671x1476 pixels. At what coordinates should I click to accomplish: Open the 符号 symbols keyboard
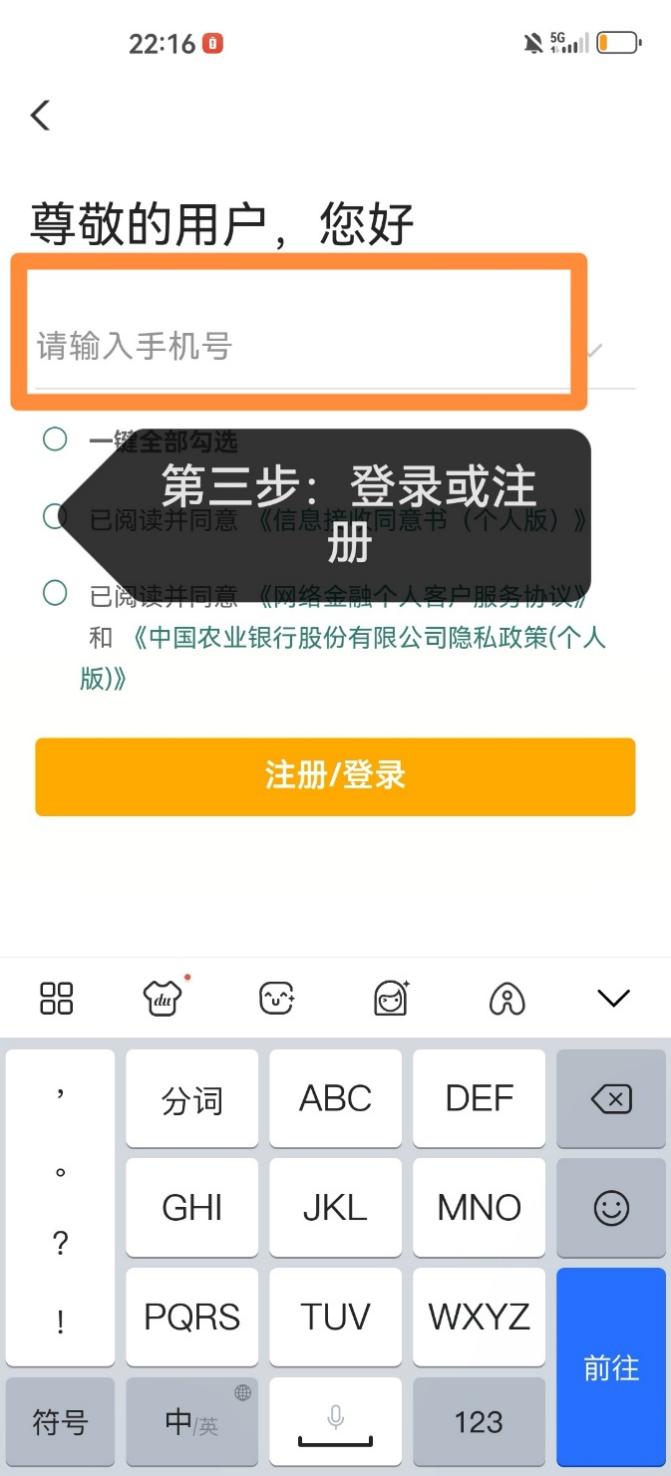click(x=60, y=1421)
